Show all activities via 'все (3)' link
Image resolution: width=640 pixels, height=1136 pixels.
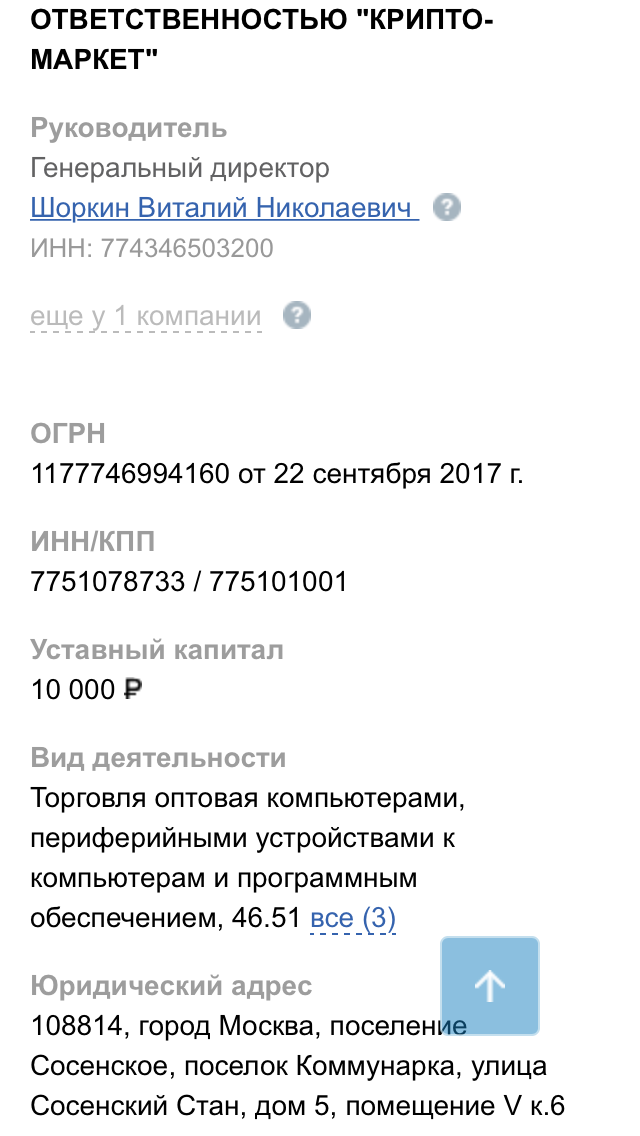tap(352, 918)
